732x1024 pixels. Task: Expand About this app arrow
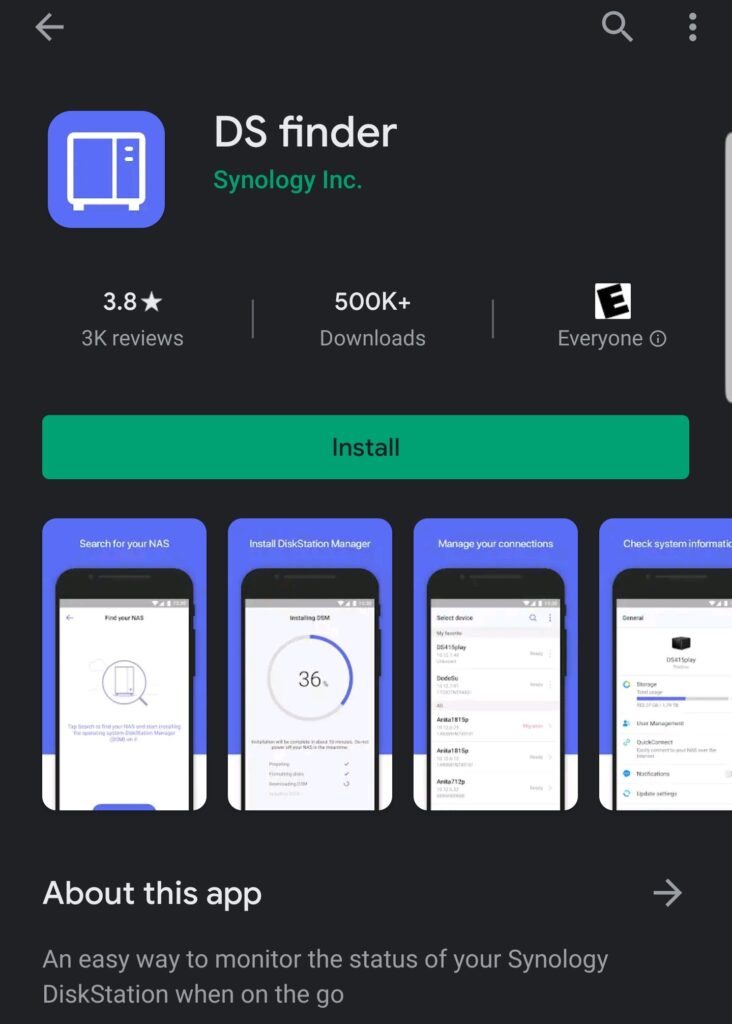pos(666,892)
